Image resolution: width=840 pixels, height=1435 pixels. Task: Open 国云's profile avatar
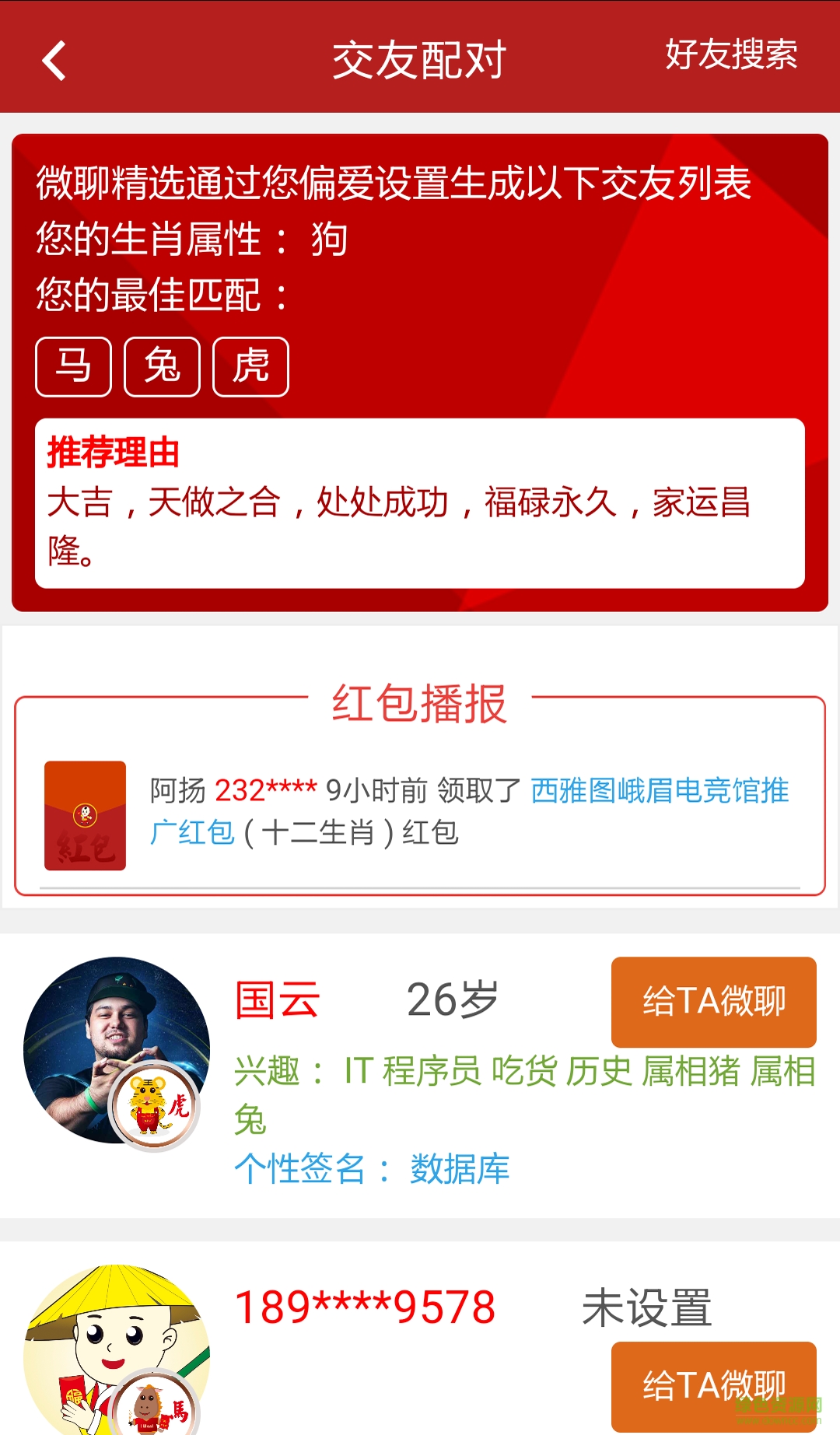(117, 1049)
